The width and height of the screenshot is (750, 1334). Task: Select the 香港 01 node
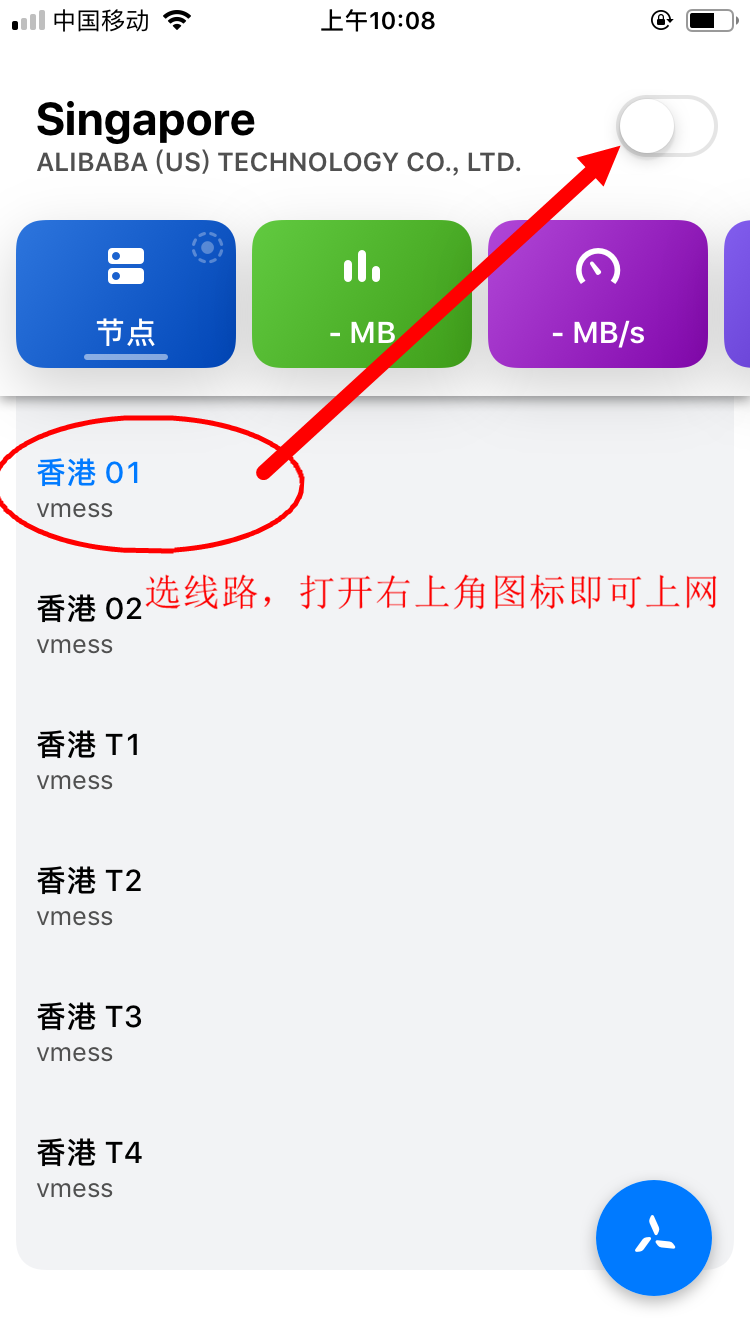pos(90,488)
